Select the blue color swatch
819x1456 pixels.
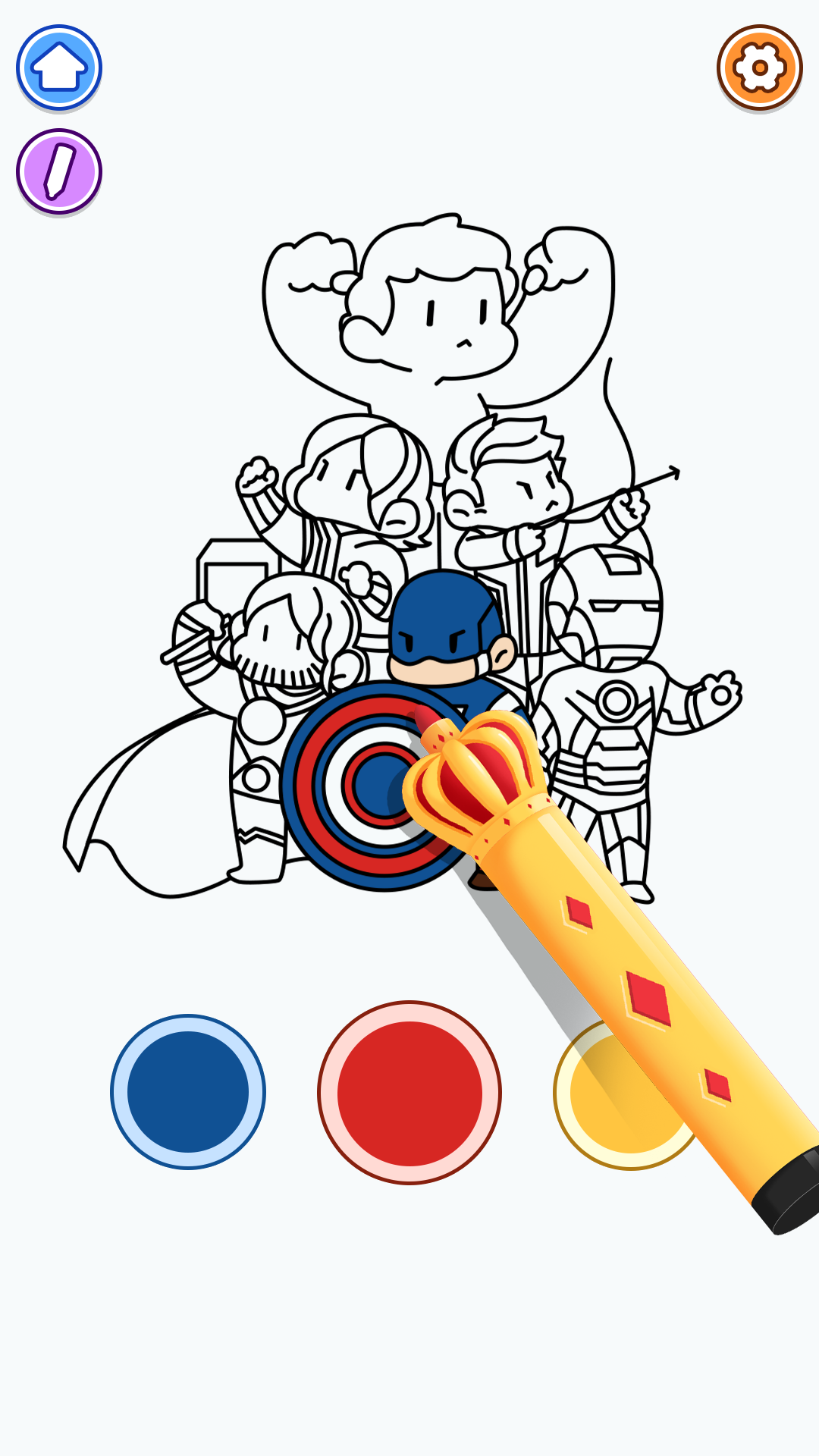coord(188,1092)
